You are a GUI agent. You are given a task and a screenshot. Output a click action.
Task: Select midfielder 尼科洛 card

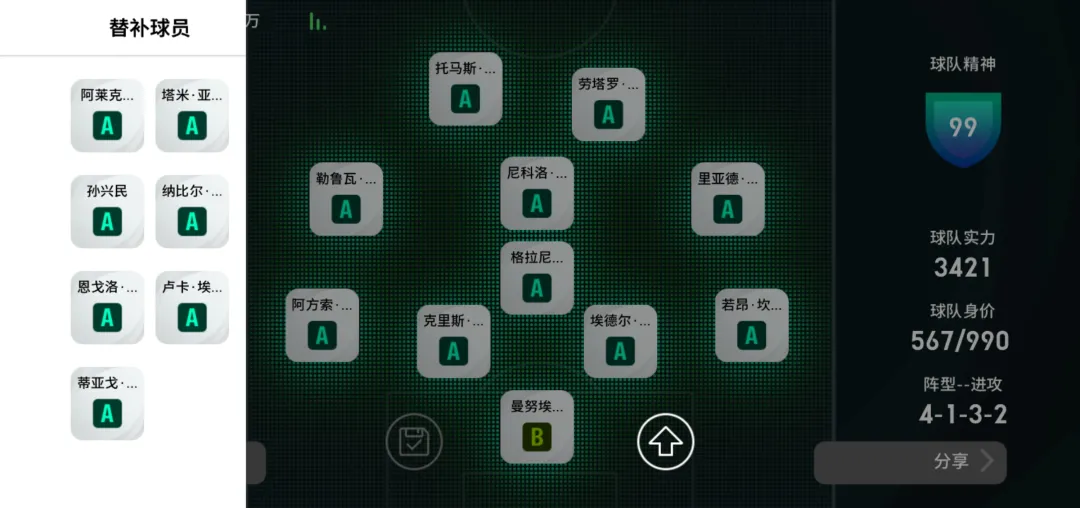(537, 193)
